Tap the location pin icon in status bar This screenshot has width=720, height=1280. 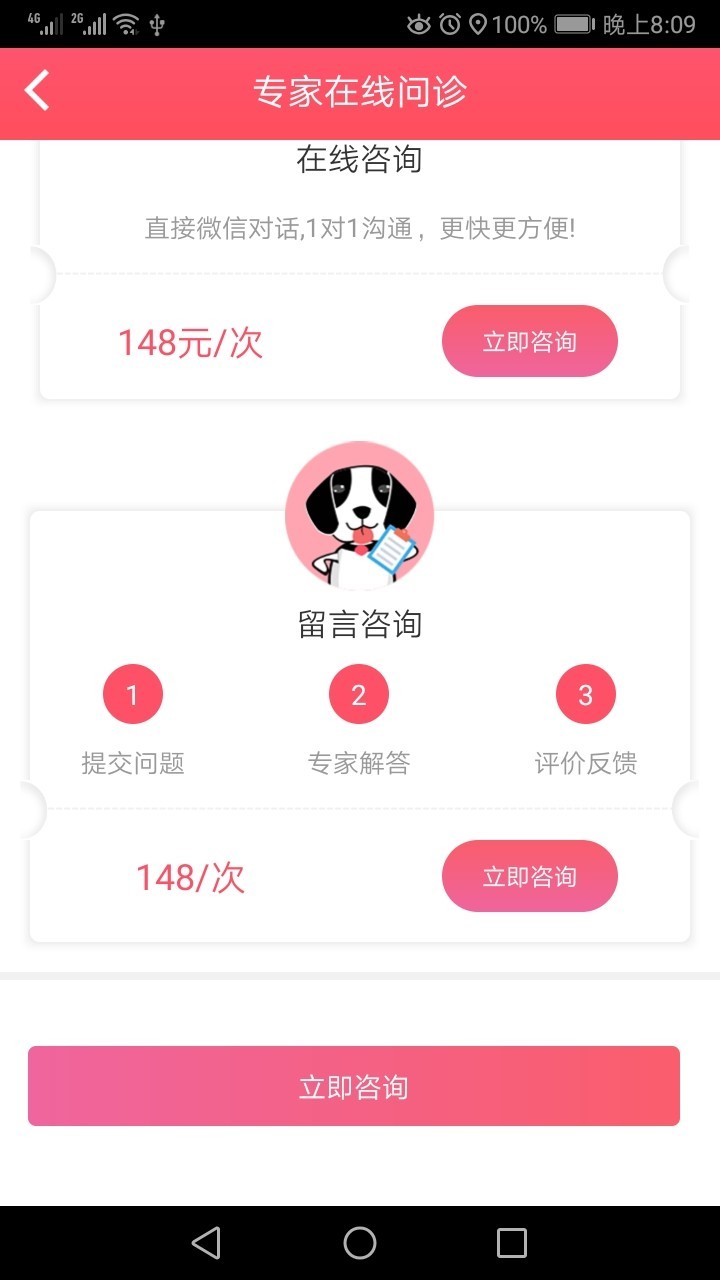pyautogui.click(x=480, y=22)
